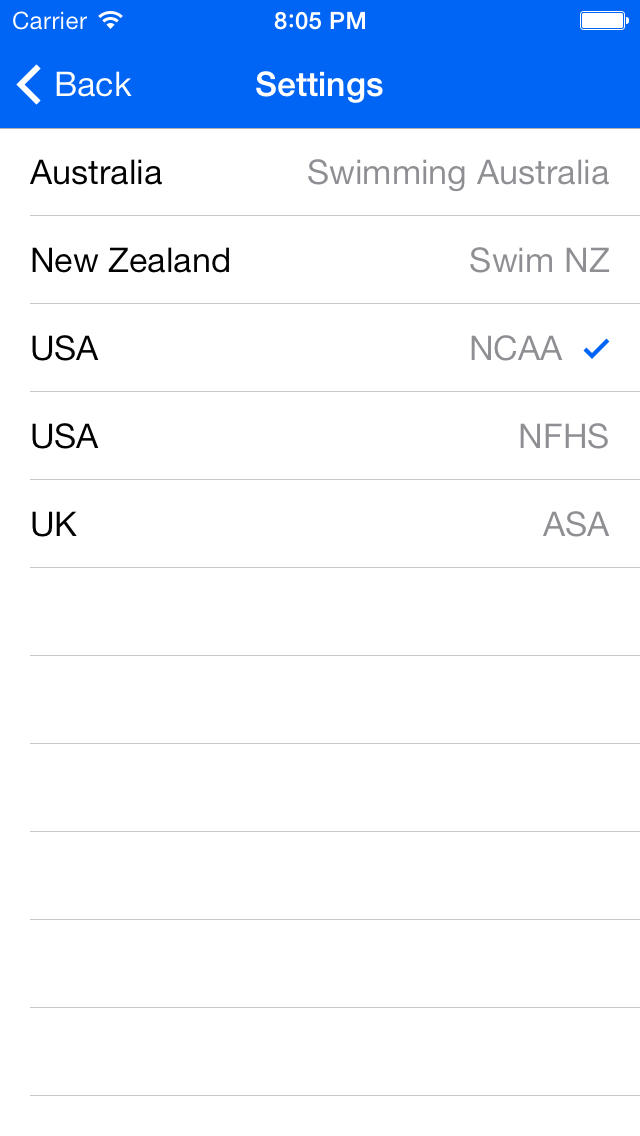640x1136 pixels.
Task: Pick USA NFHS rules
Action: (x=320, y=436)
